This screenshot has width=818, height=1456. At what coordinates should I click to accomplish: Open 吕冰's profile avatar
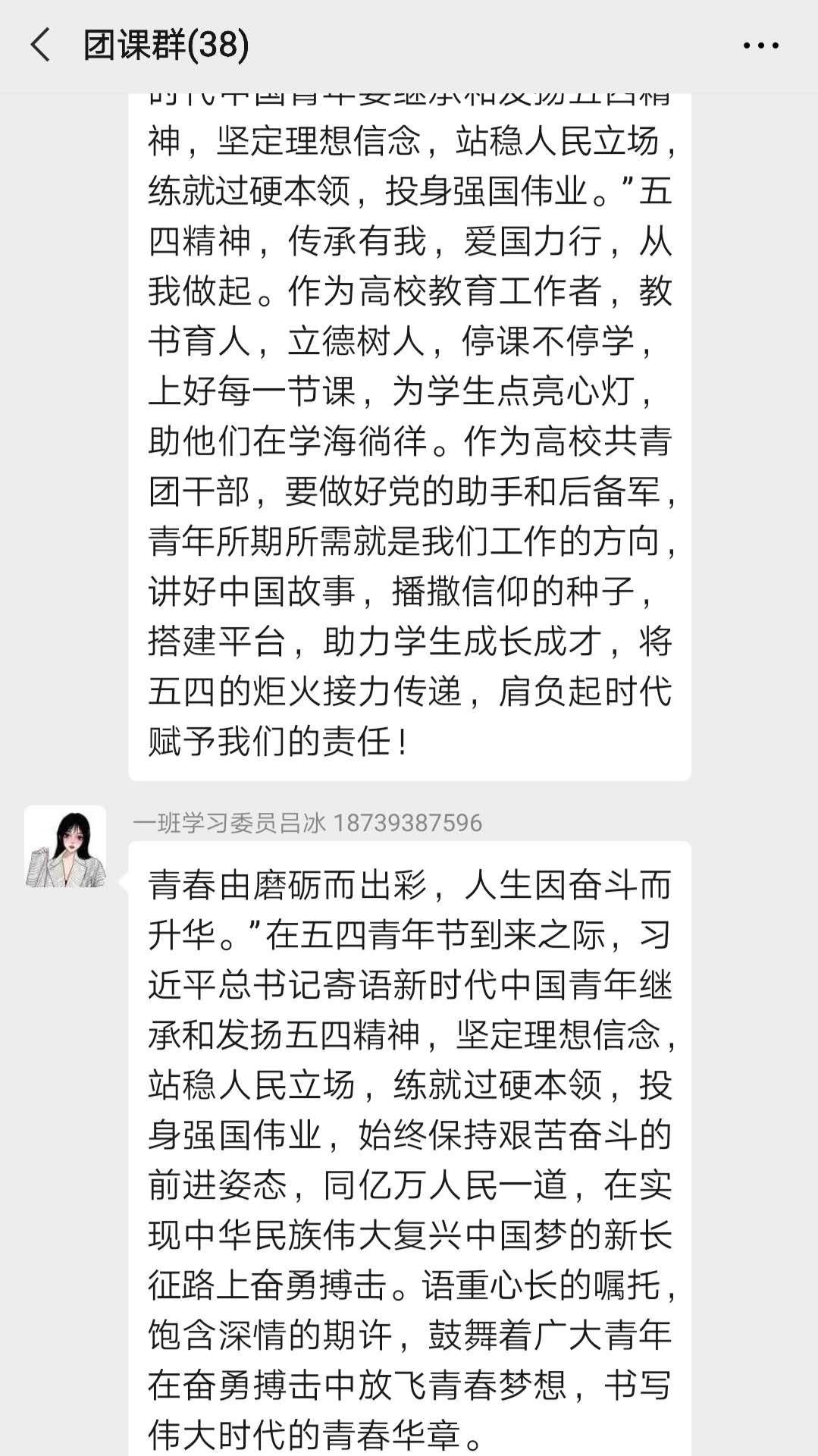(x=65, y=846)
